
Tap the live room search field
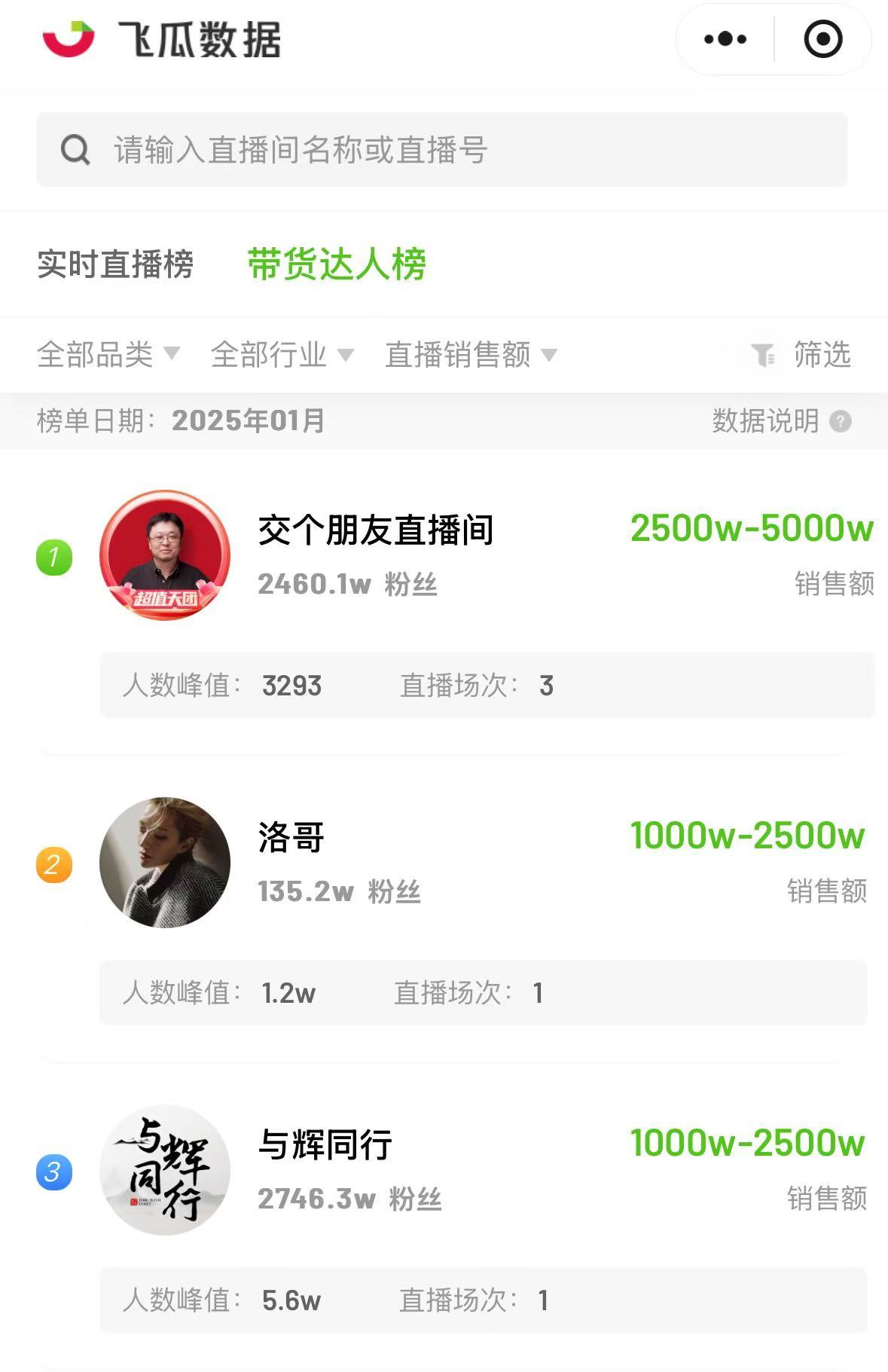(441, 150)
